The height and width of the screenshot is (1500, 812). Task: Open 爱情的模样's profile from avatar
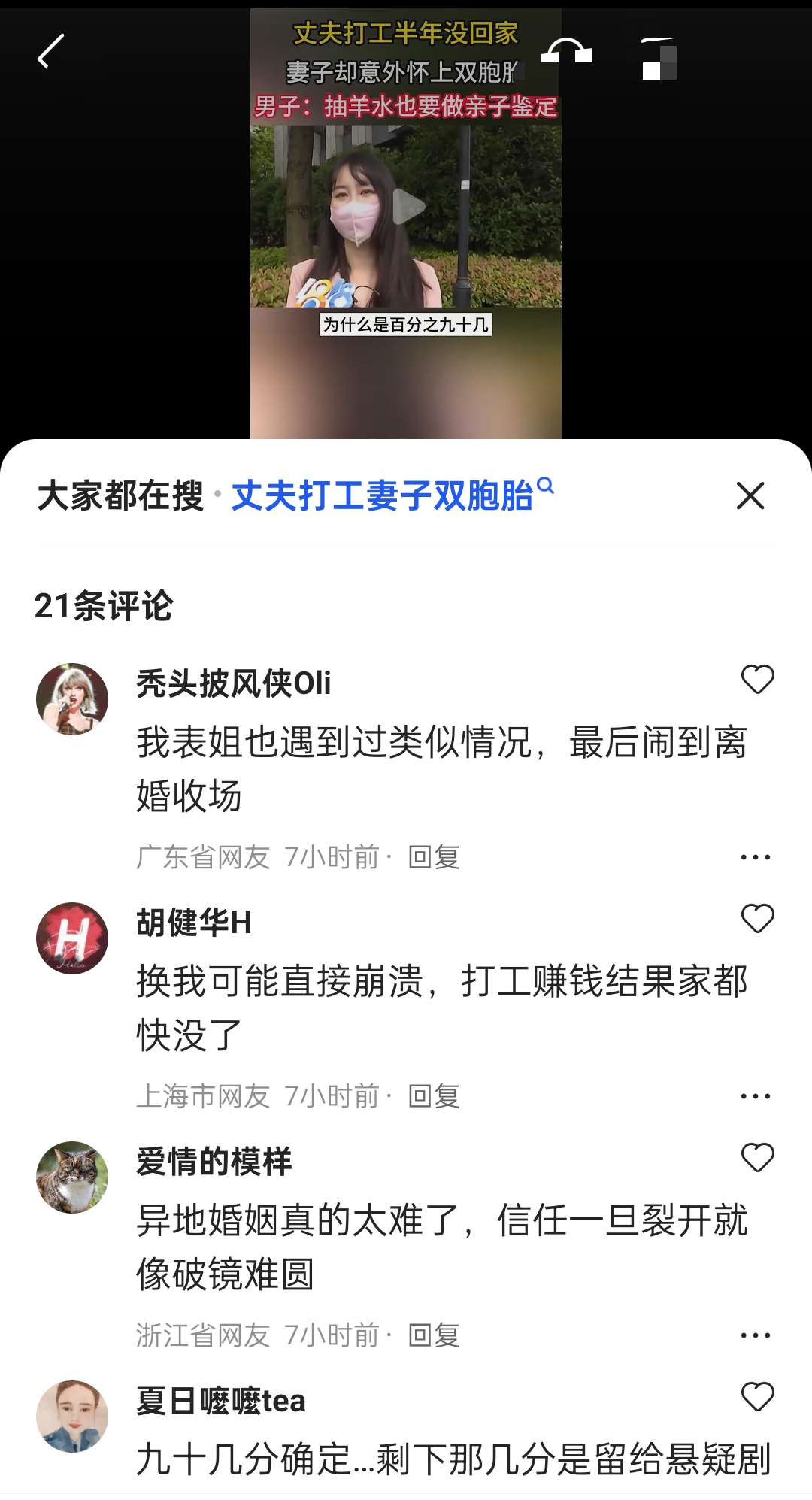72,1177
